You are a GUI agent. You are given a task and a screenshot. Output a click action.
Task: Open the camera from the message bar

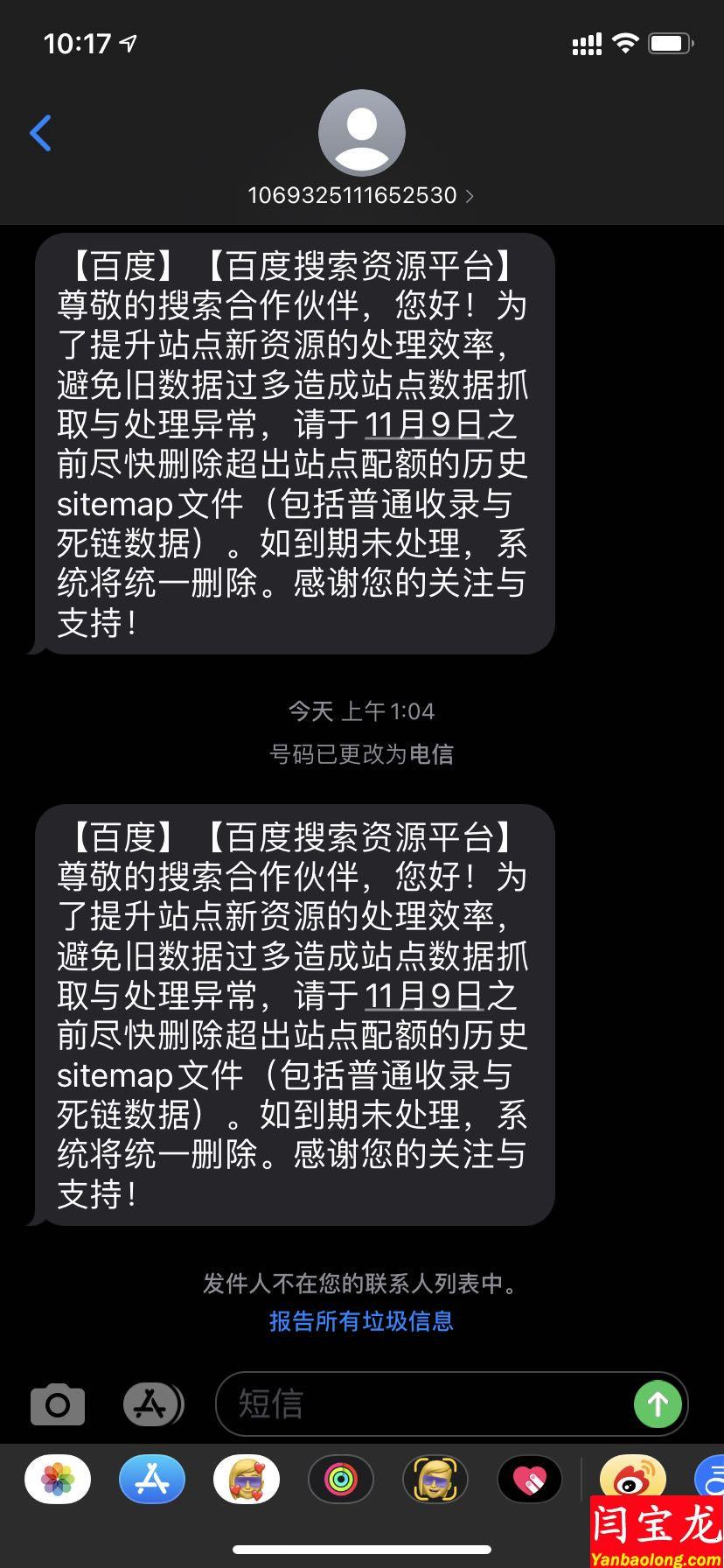tap(57, 1403)
